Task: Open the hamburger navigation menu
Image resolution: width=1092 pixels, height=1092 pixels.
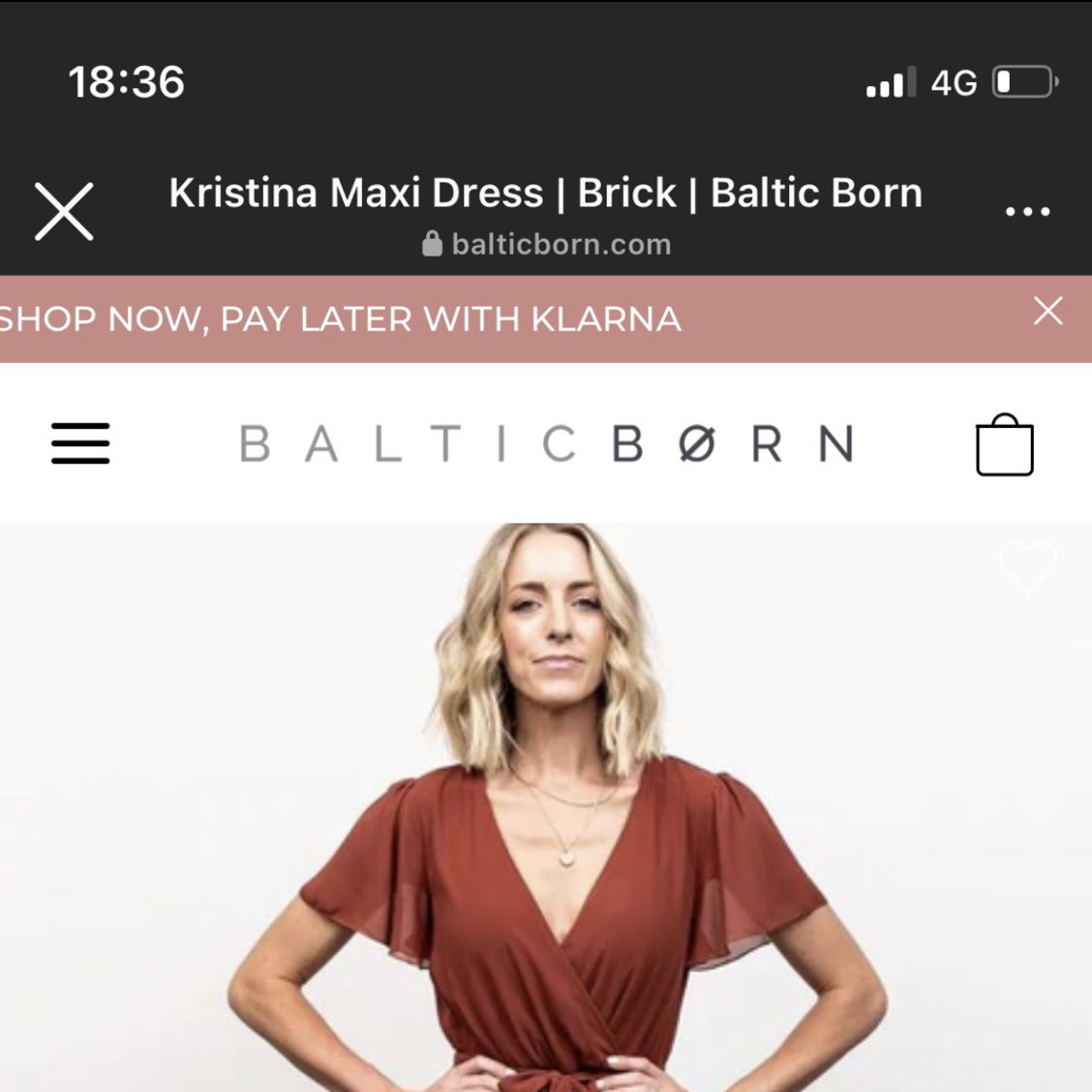Action: (x=80, y=443)
